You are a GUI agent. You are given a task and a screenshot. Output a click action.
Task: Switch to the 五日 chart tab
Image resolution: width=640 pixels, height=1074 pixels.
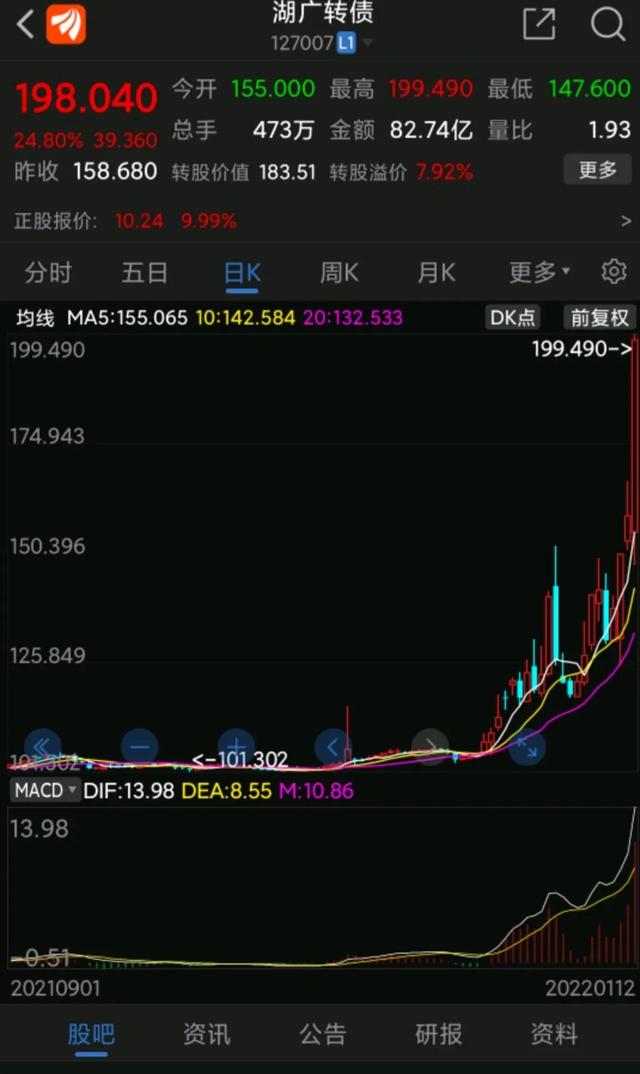[145, 272]
